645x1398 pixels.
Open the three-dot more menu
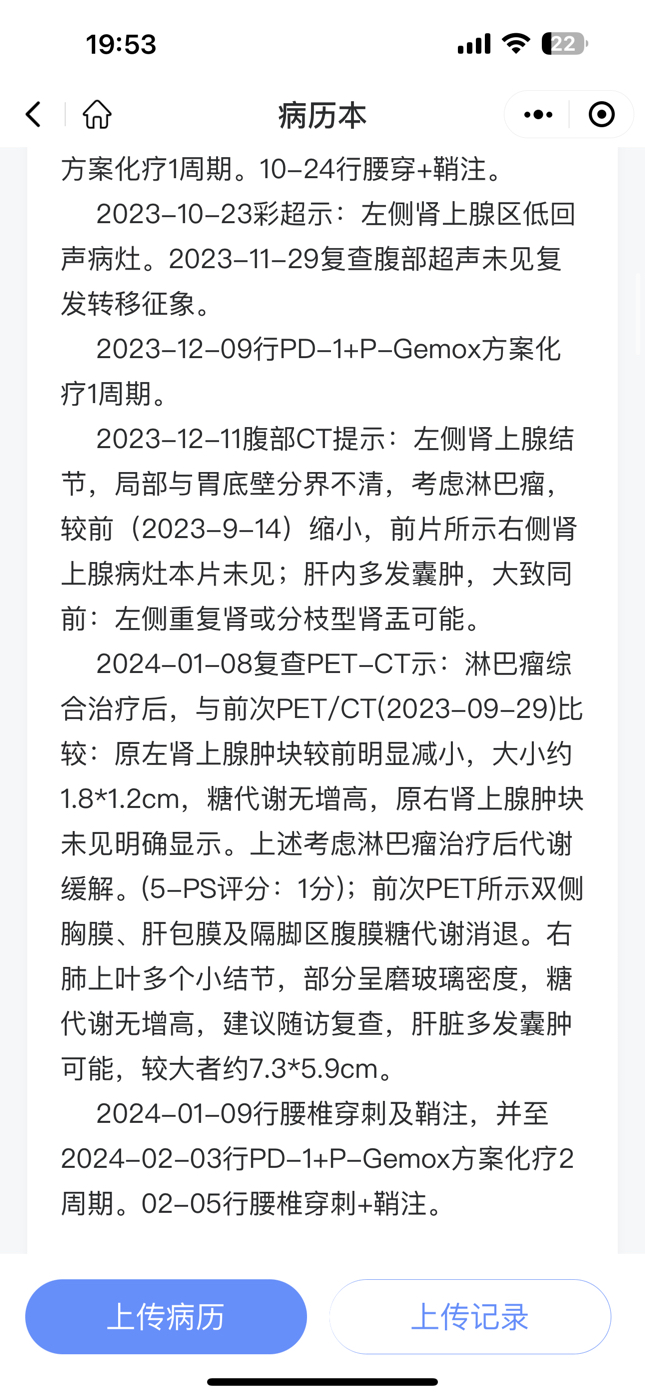click(538, 115)
